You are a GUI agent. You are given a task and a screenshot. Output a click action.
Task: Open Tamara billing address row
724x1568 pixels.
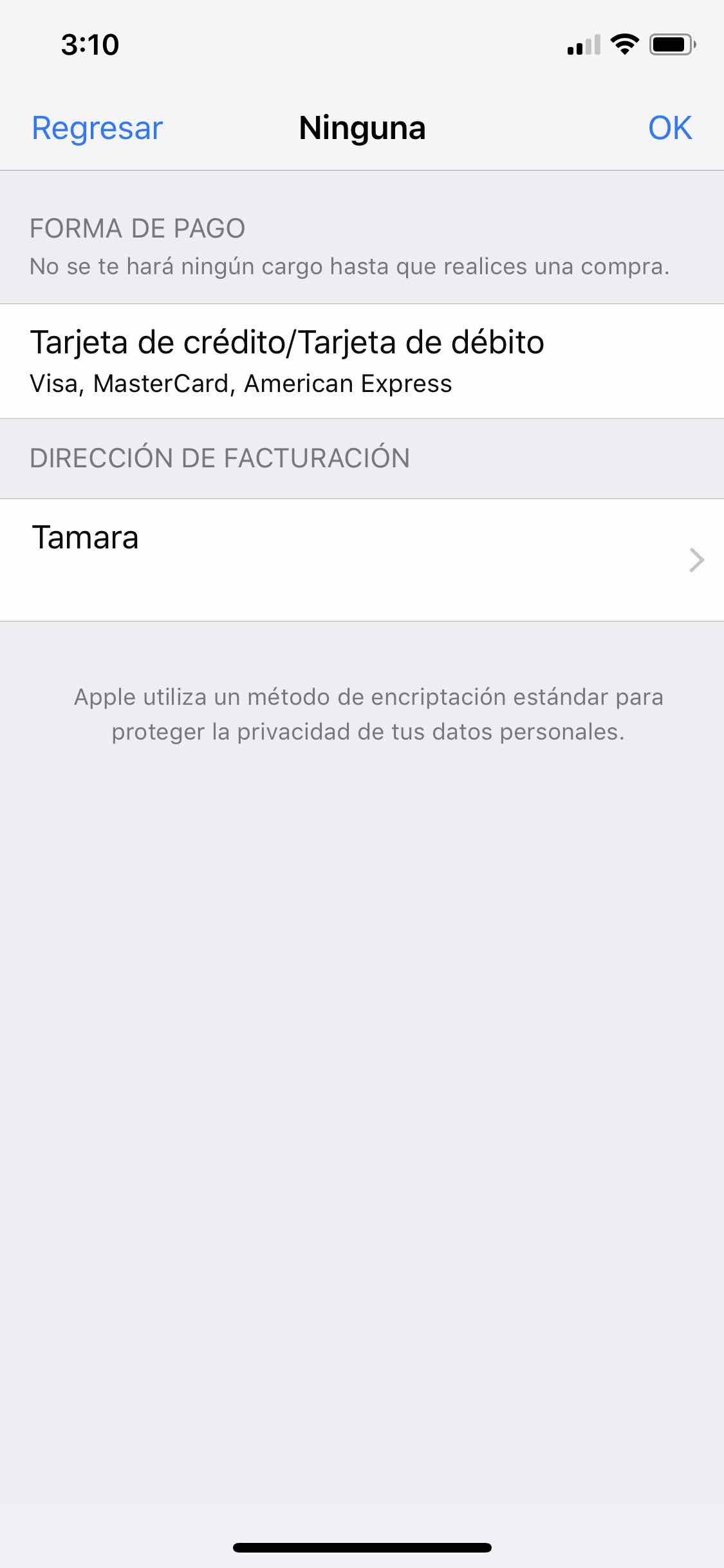[362, 559]
